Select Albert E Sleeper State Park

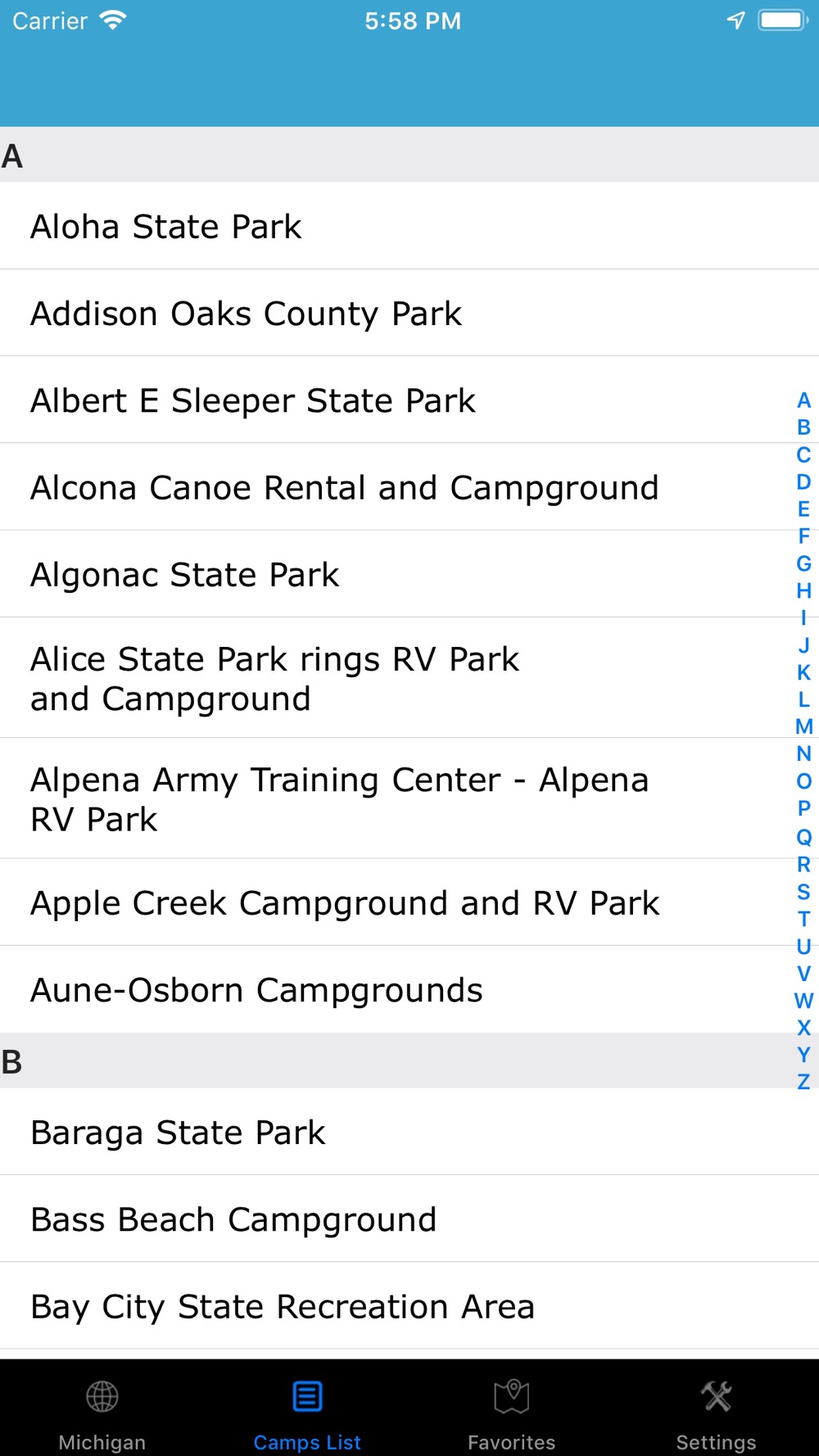pos(409,400)
